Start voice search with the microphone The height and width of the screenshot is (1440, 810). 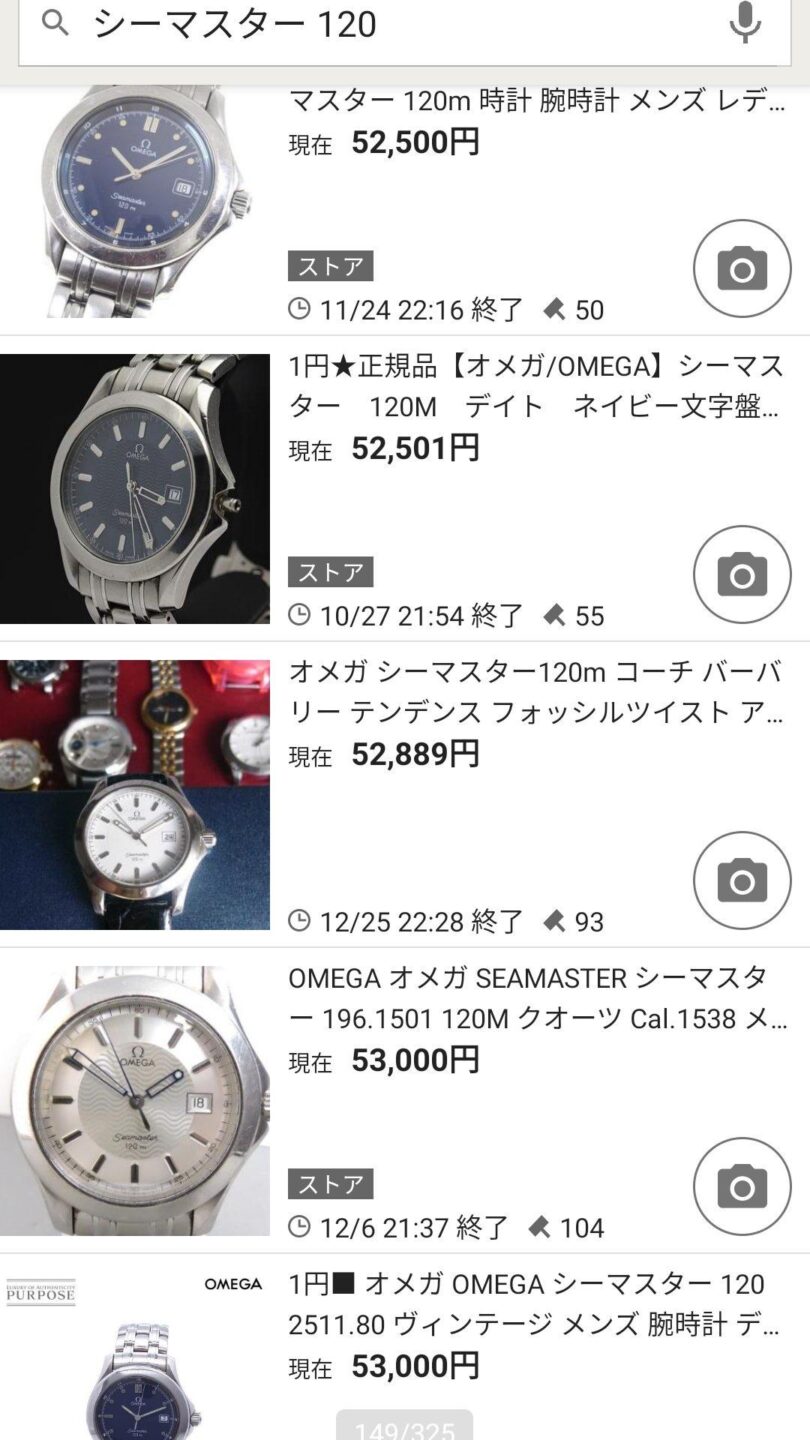[x=745, y=22]
